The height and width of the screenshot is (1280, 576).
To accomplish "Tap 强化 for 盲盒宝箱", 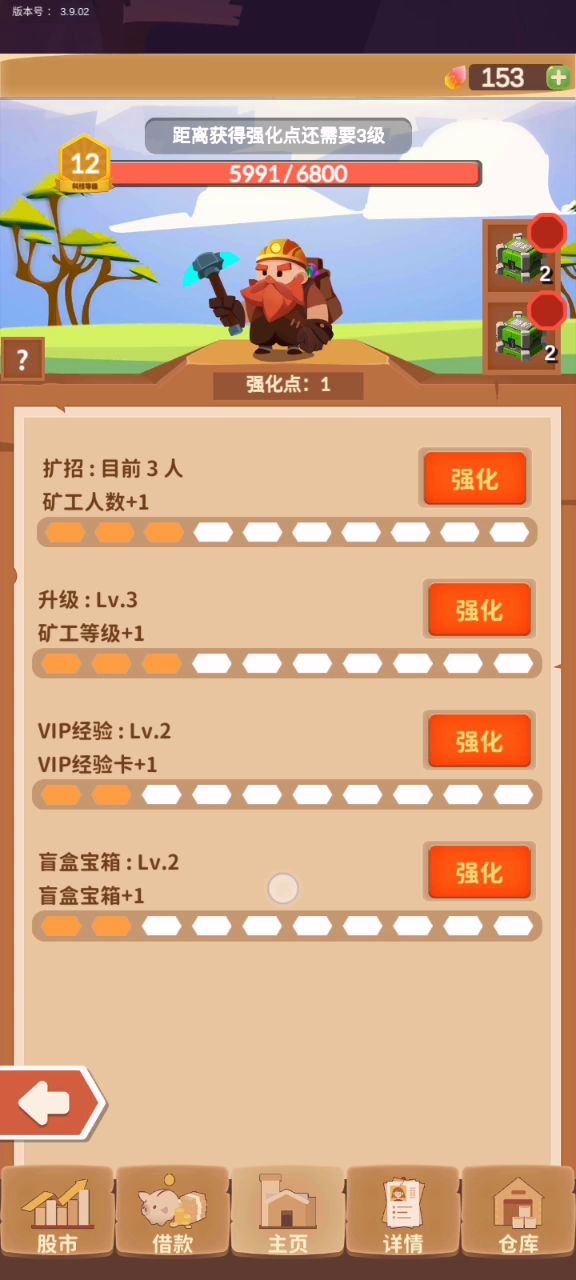I will point(479,871).
